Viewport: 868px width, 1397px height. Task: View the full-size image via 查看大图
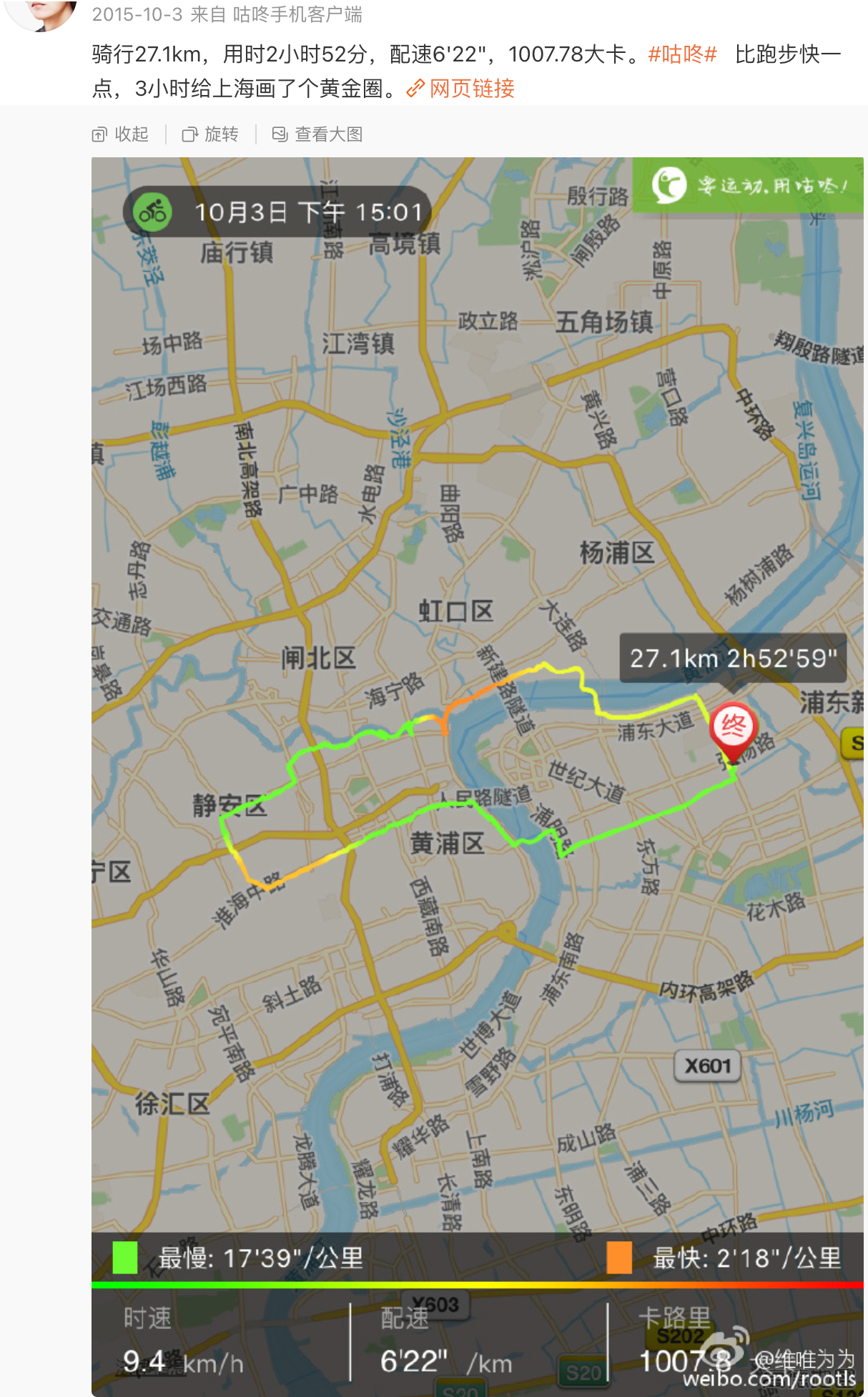click(x=318, y=134)
